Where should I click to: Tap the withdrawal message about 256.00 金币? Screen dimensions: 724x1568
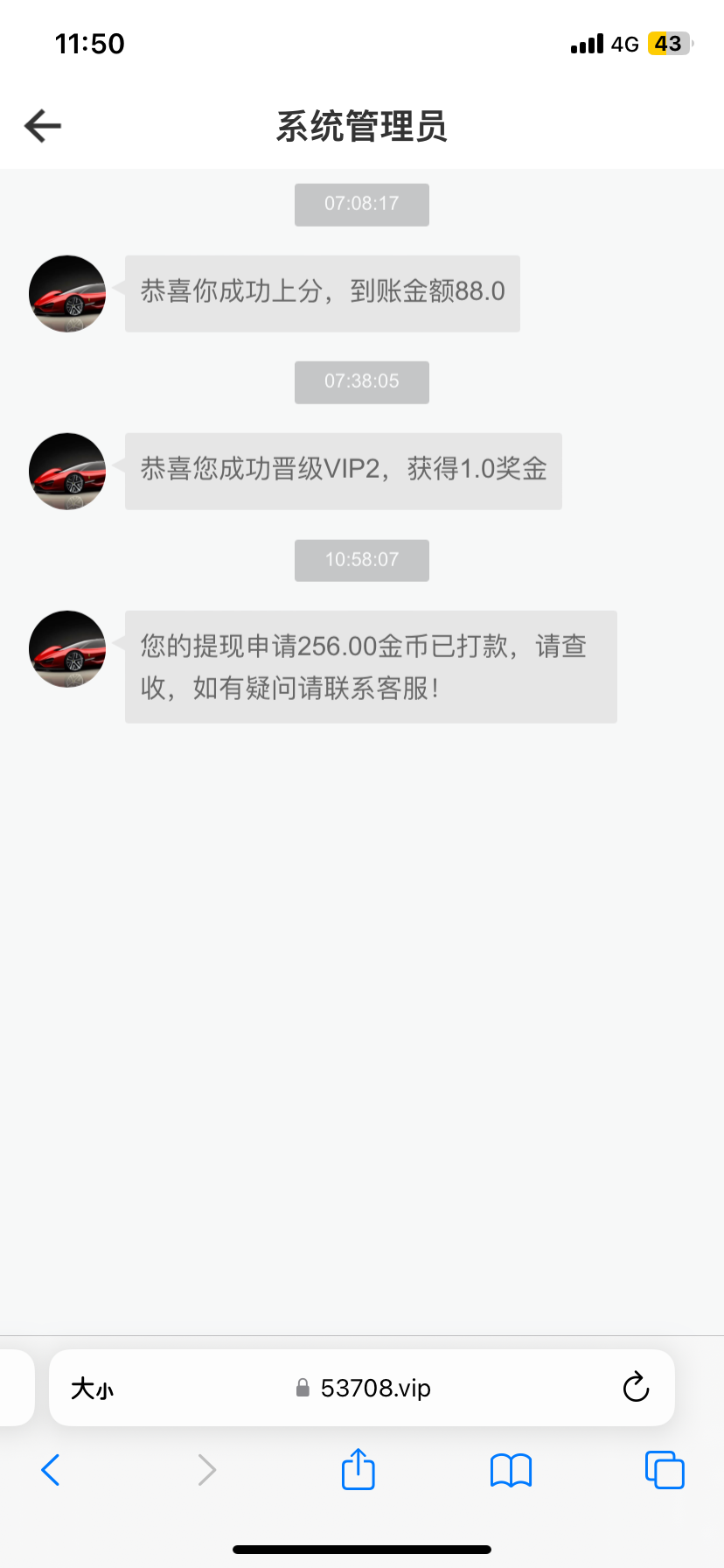[371, 667]
